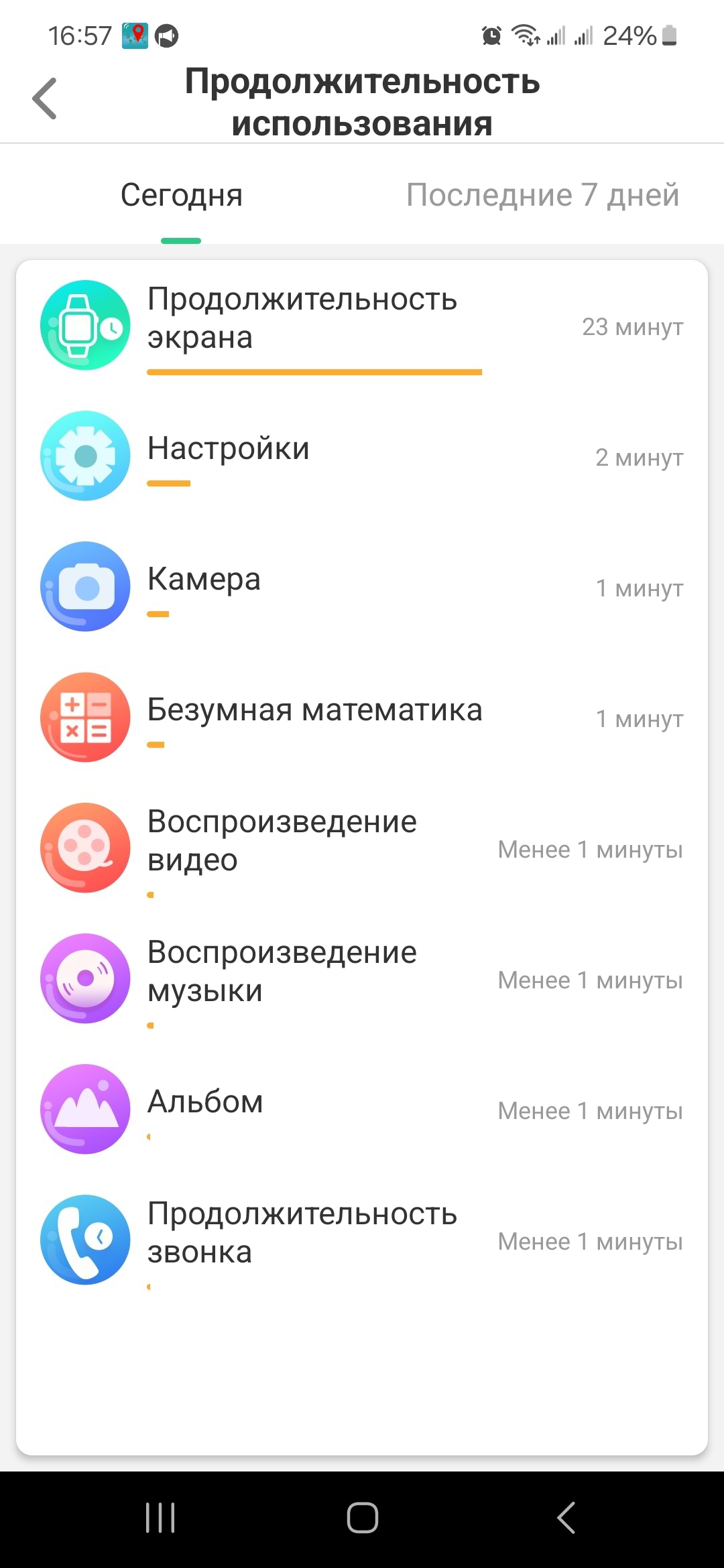The image size is (724, 1568).
Task: Open the recent apps overview
Action: (x=160, y=1518)
